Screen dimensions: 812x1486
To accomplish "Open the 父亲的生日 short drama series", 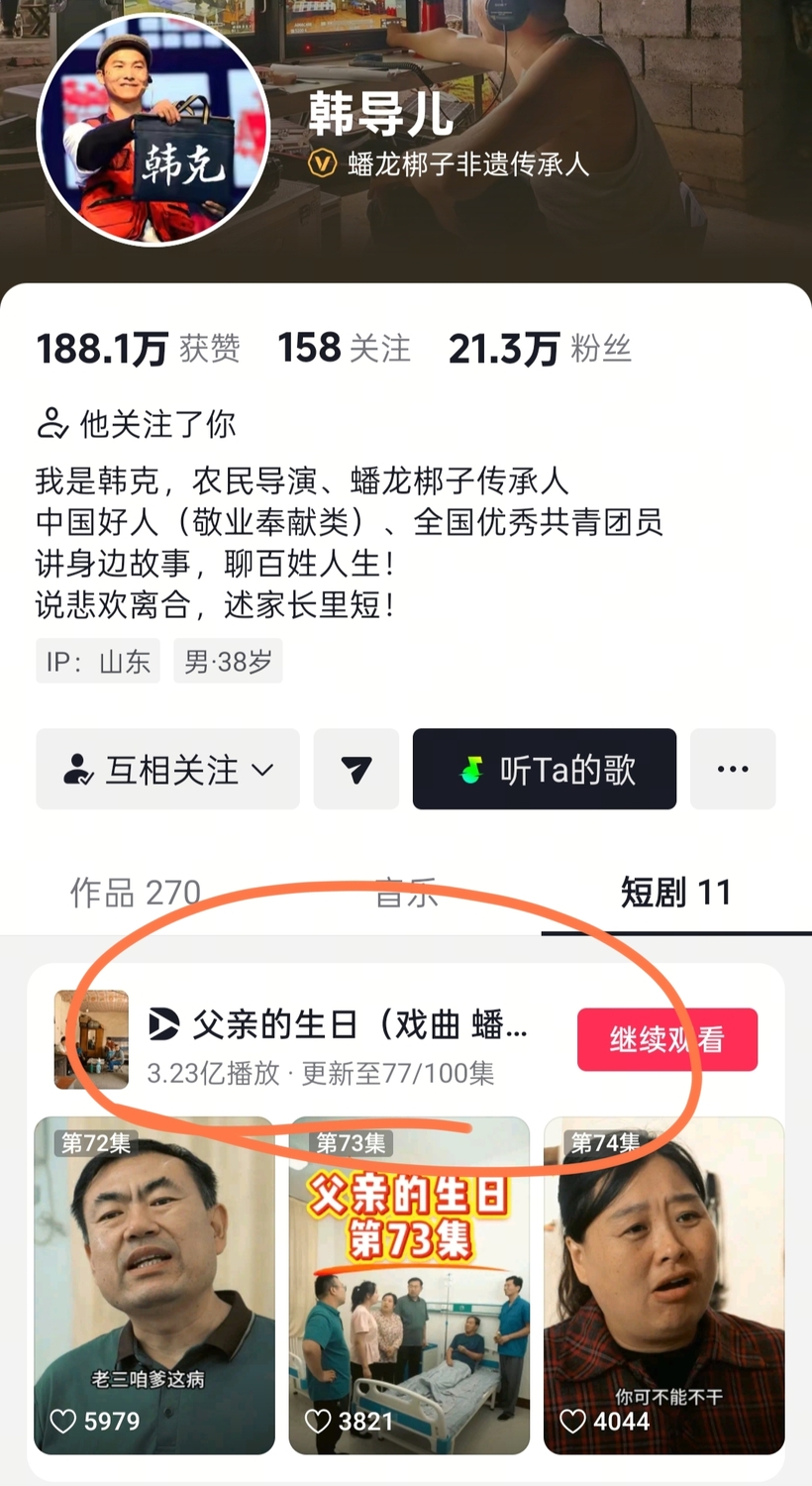I will pyautogui.click(x=337, y=1024).
